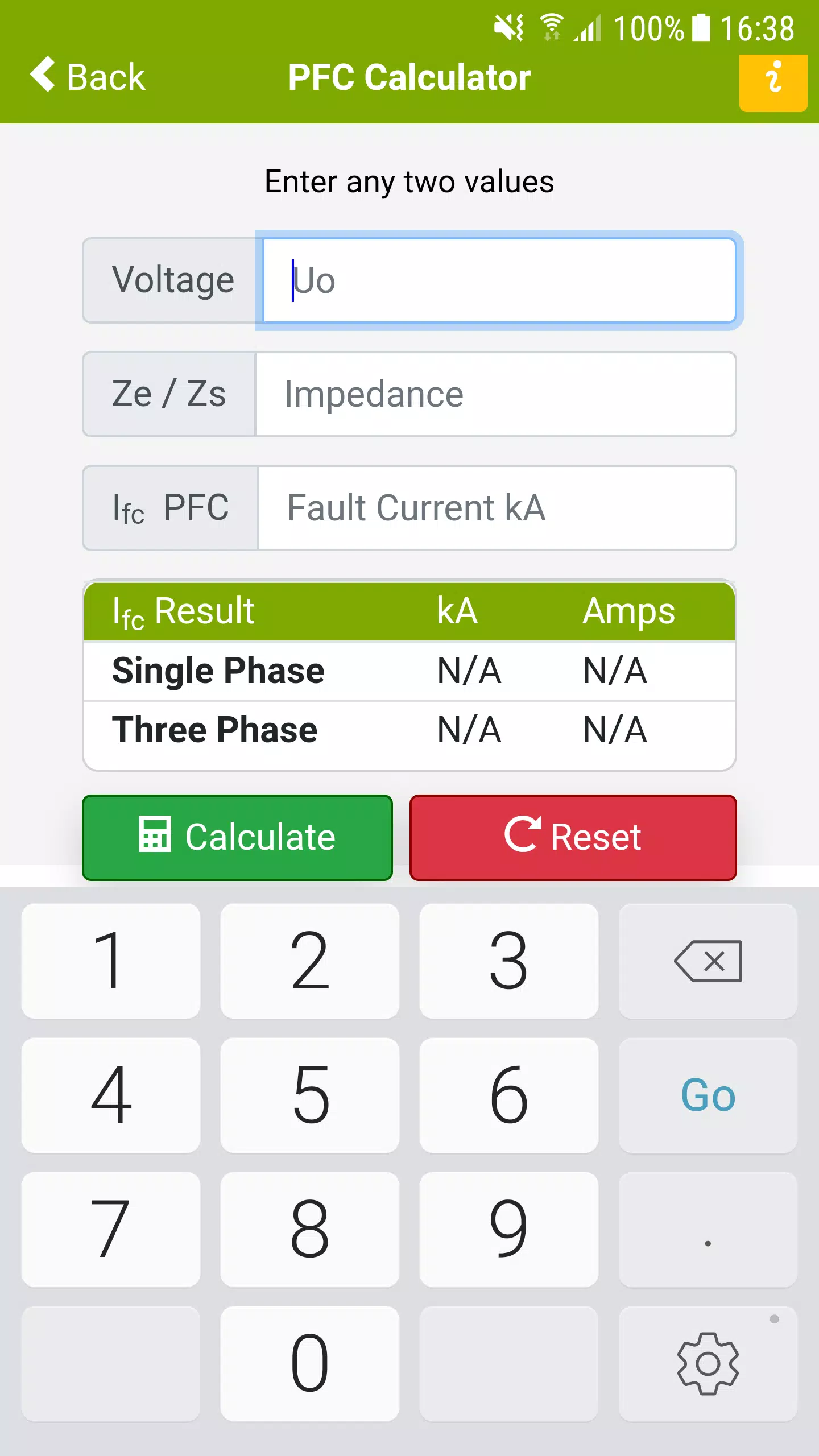The height and width of the screenshot is (1456, 819).
Task: Select the Ze / Zs Impedance field
Action: pos(495,394)
